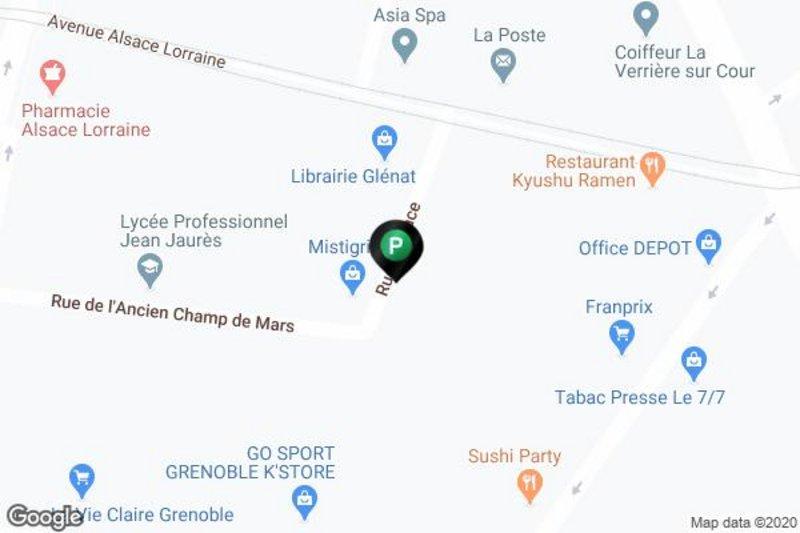Screen dimensions: 800x533
Task: Select the Tabac Presse Le 7/7 pin
Action: tap(693, 362)
